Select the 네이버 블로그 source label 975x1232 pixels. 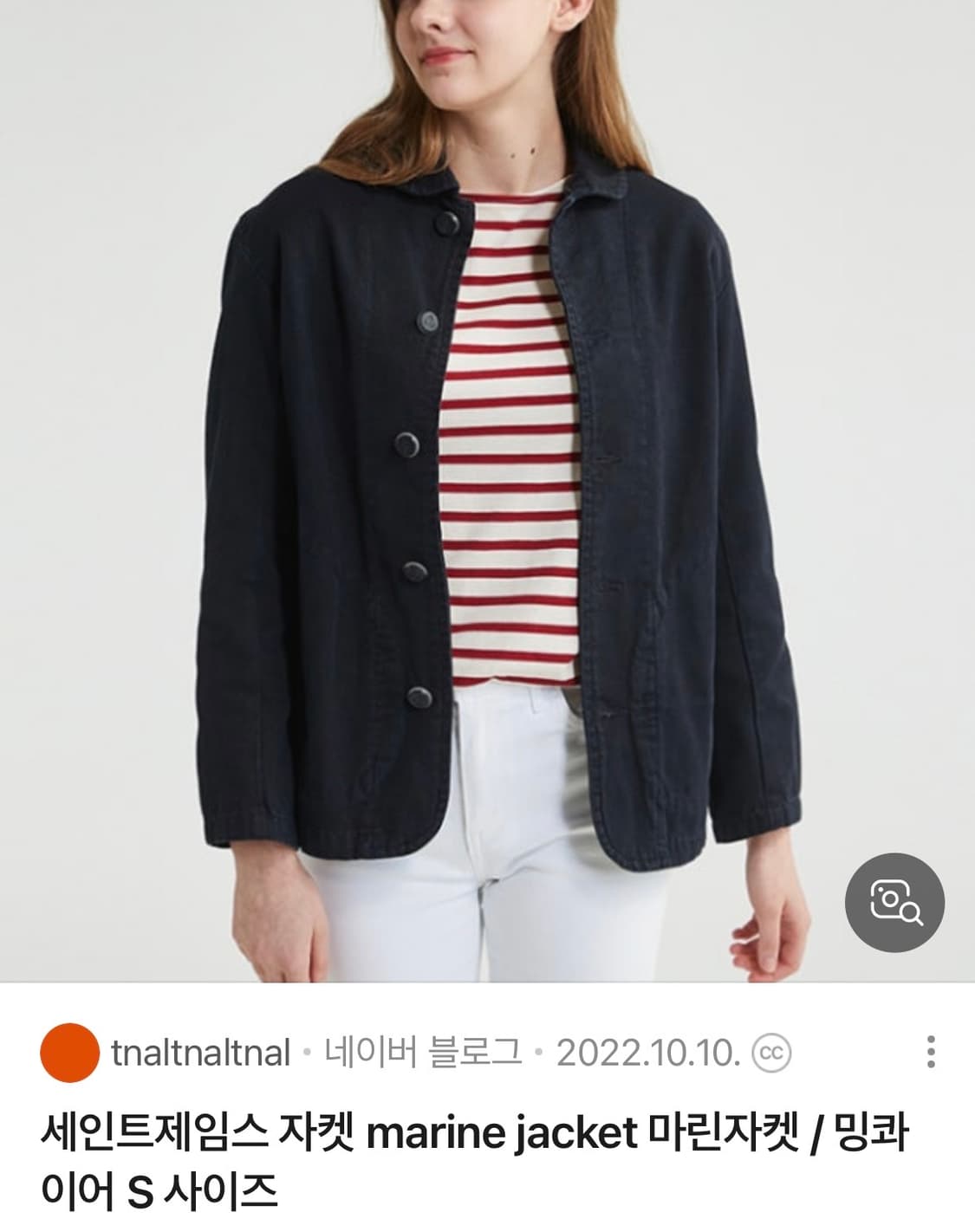(424, 1051)
